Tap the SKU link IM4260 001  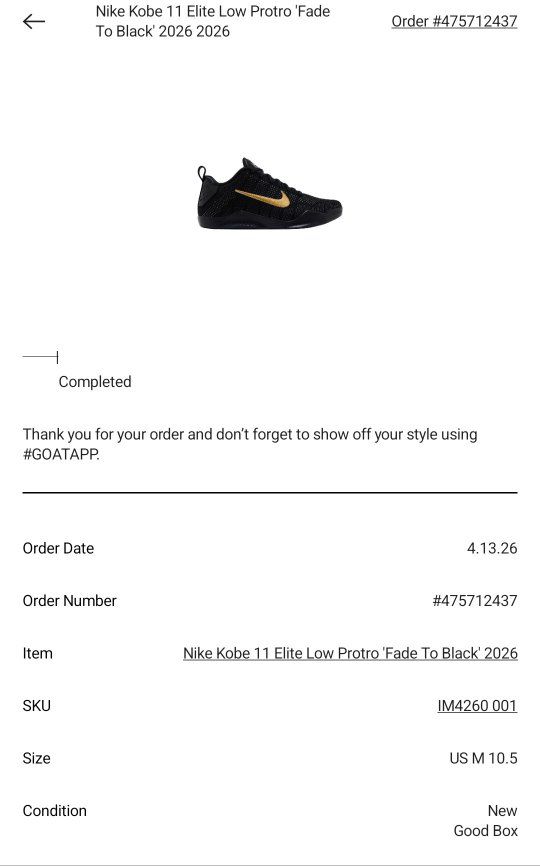coord(477,705)
